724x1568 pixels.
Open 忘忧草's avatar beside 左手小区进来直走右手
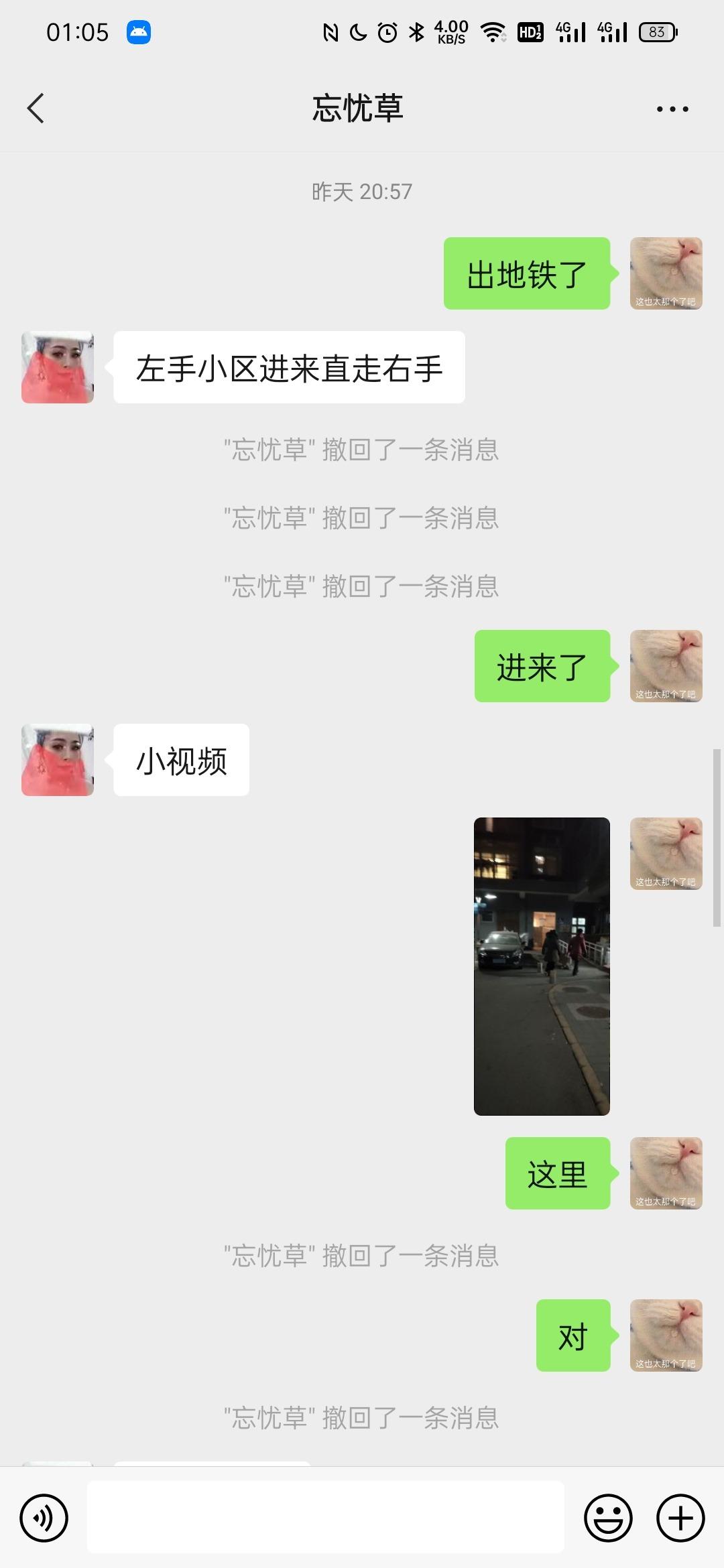(x=58, y=367)
